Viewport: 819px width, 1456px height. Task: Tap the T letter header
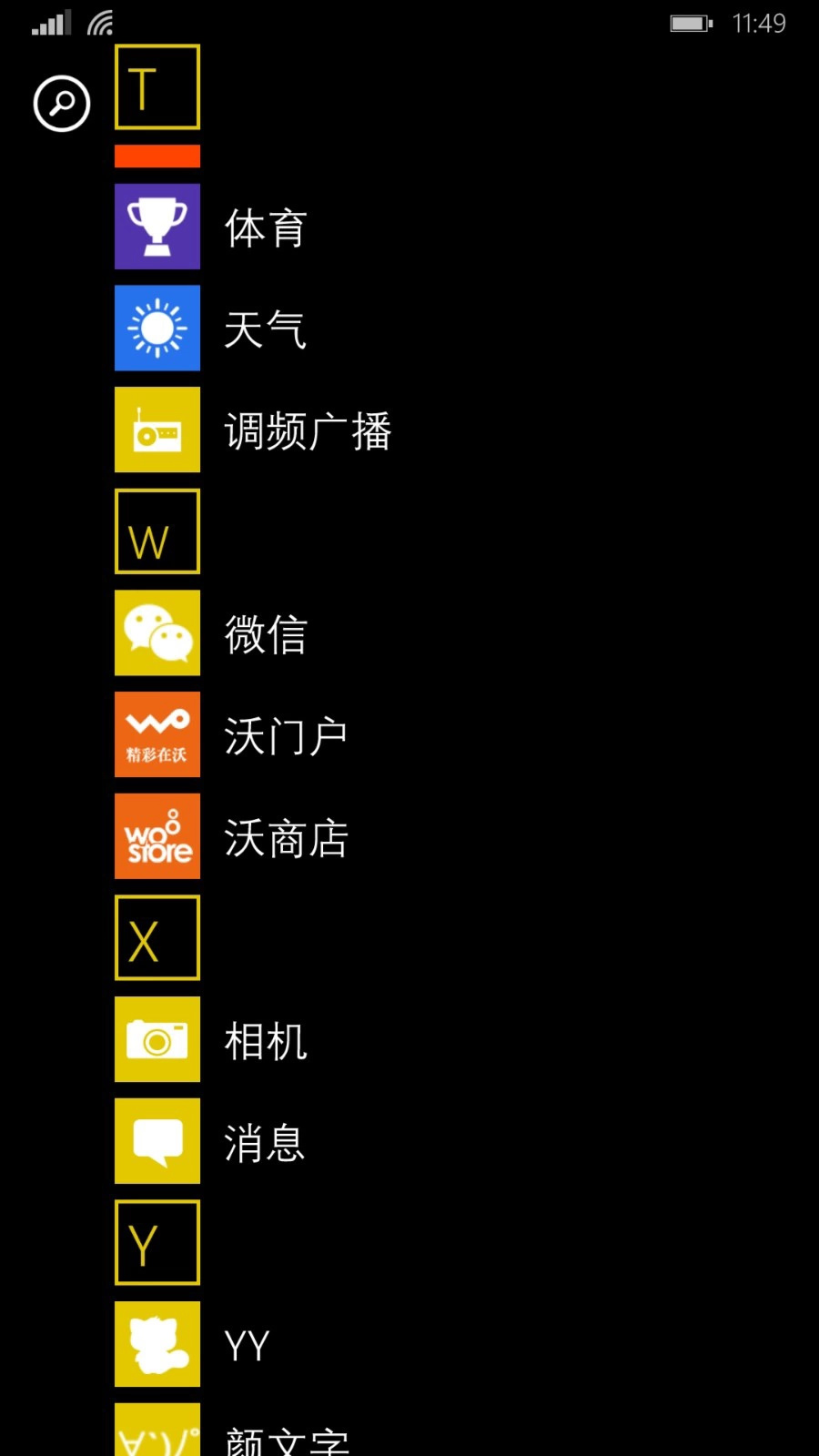(157, 86)
